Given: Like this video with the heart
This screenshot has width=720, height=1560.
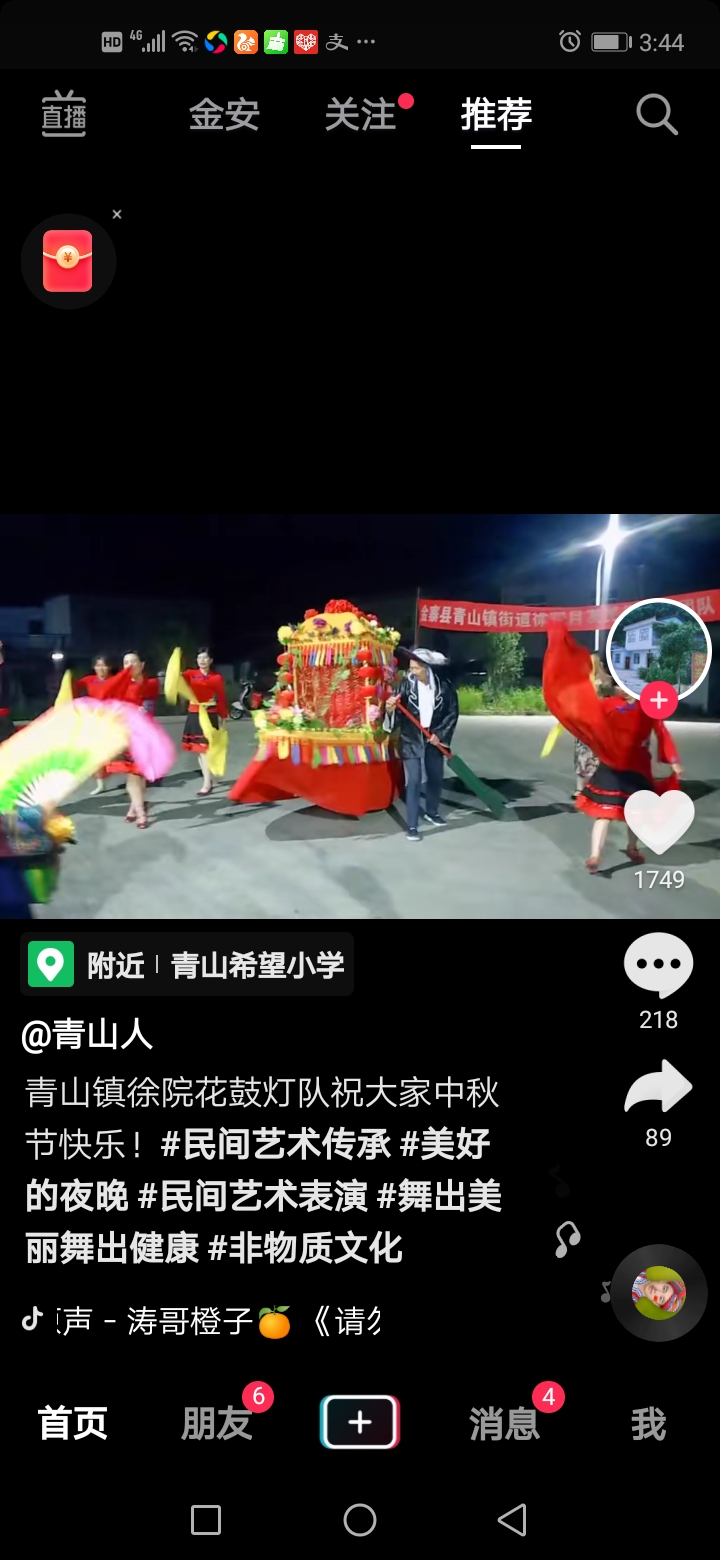Looking at the screenshot, I should point(659,823).
